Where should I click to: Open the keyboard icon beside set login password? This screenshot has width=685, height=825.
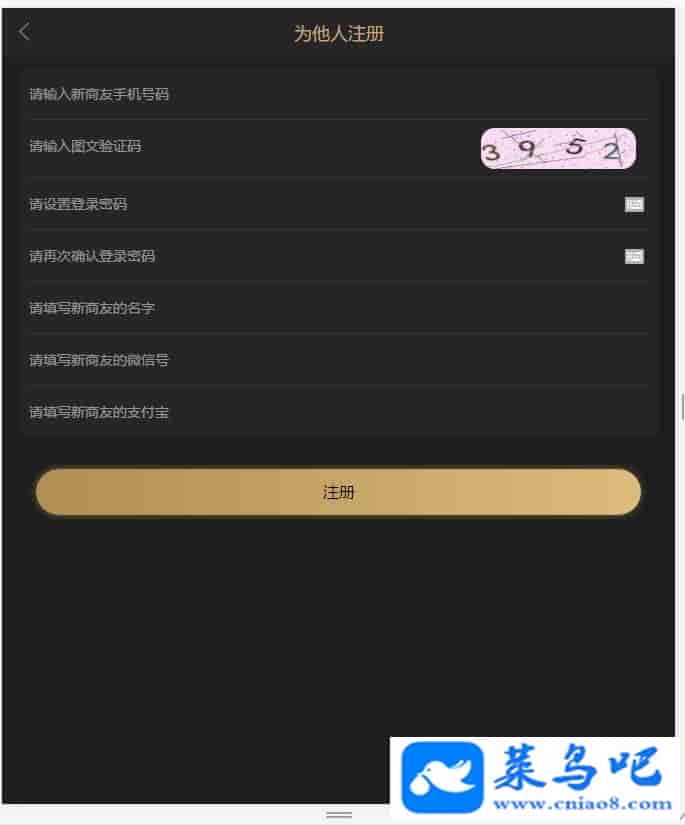(x=634, y=205)
